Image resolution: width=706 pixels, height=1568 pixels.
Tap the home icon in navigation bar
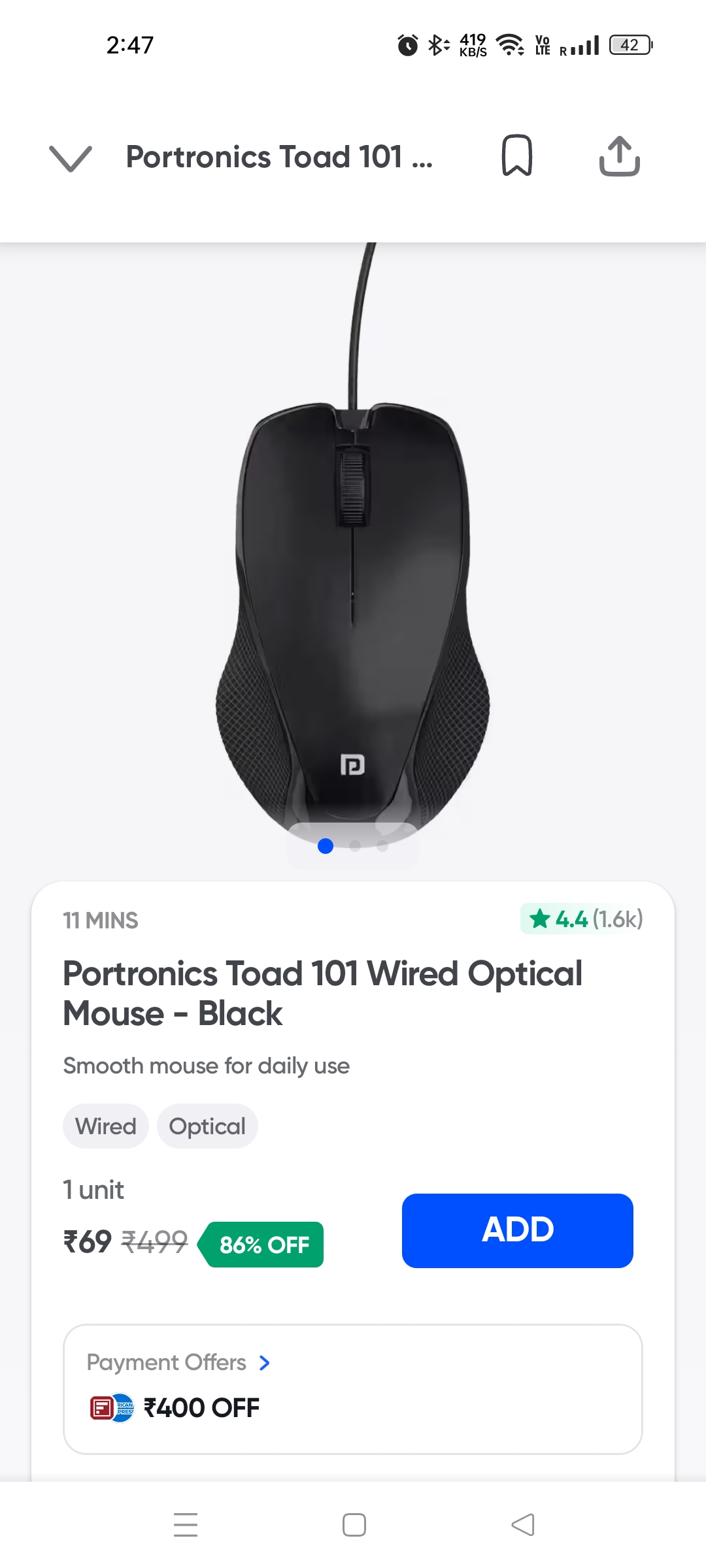[353, 1524]
